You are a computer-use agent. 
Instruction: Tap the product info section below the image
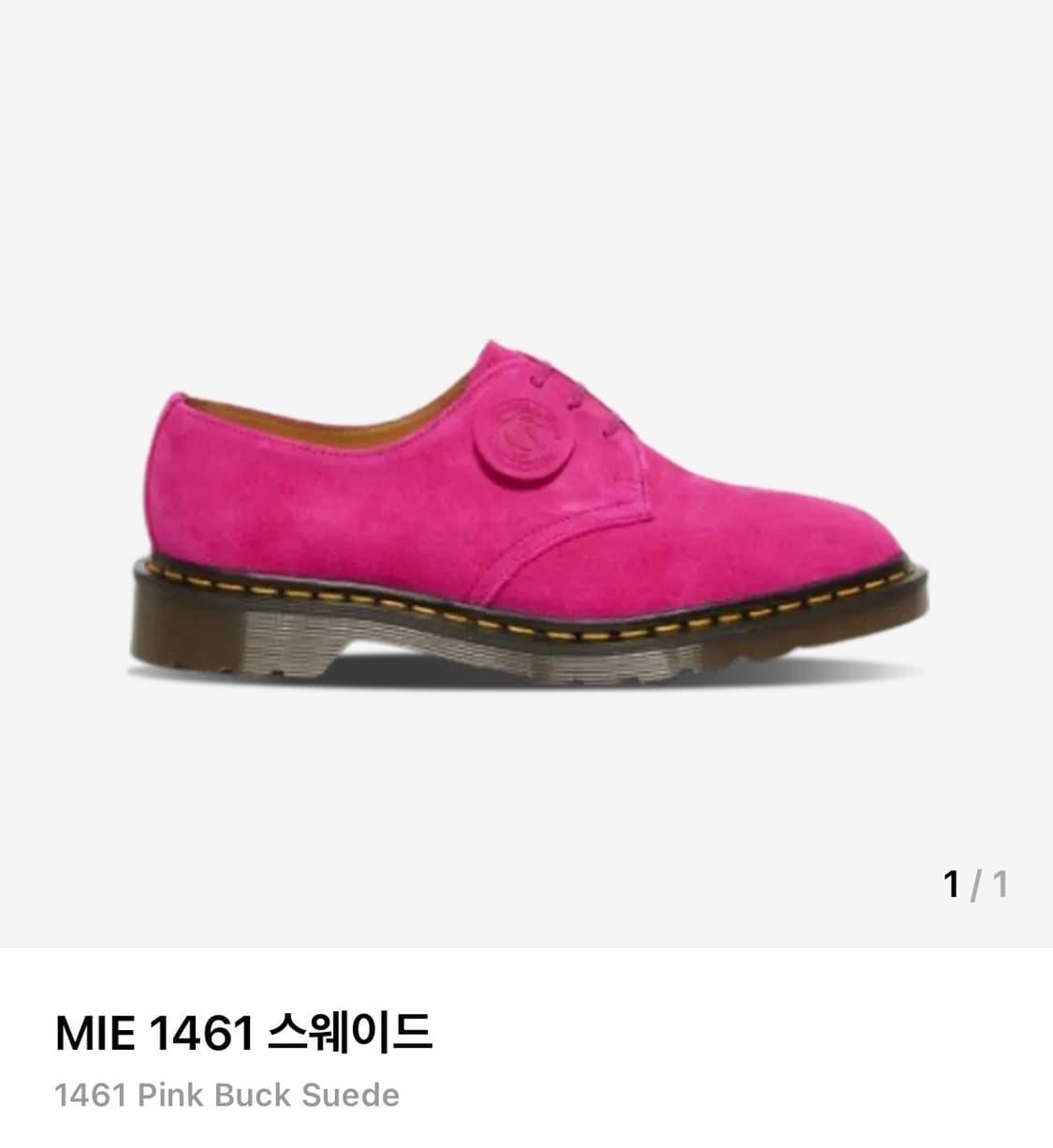(524, 1058)
